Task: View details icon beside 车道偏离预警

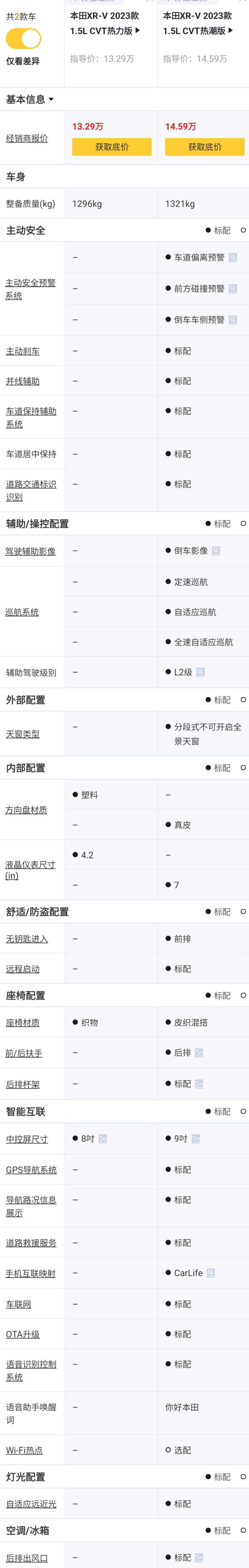Action: pyautogui.click(x=232, y=258)
